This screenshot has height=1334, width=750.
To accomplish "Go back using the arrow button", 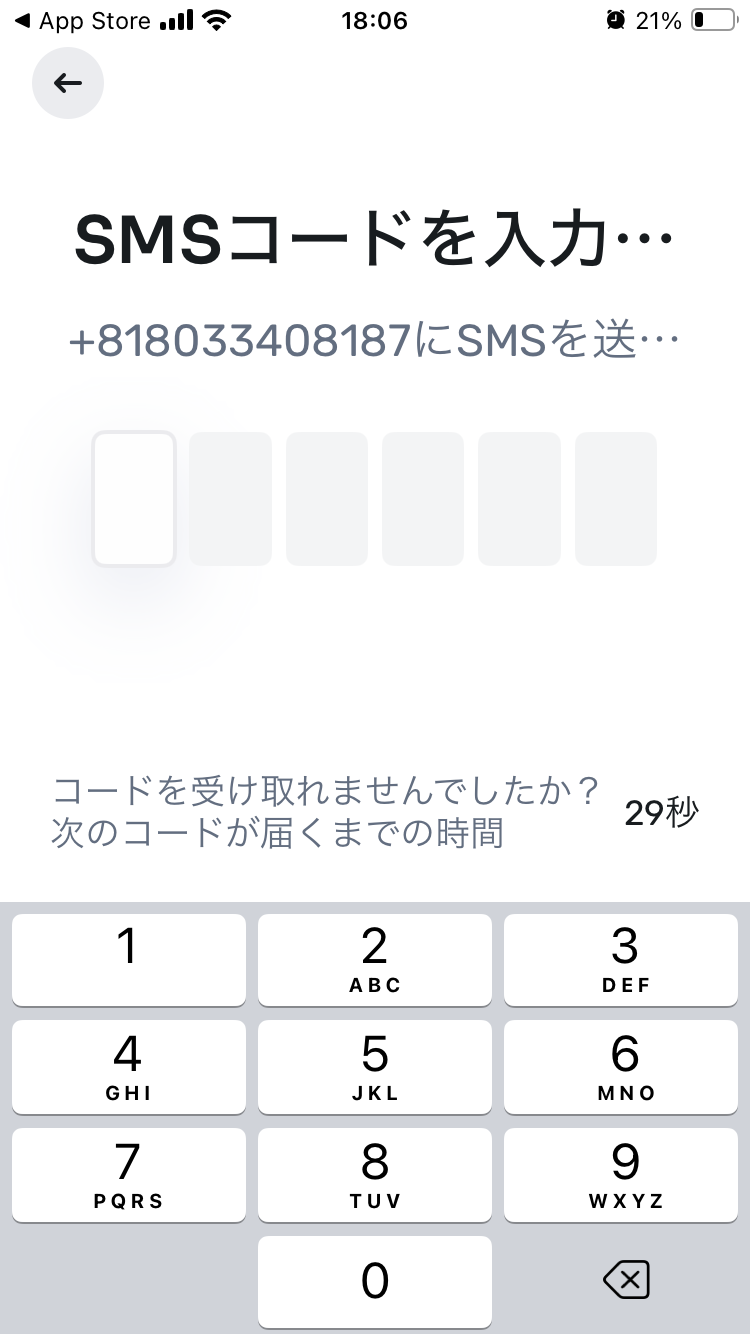I will pos(68,83).
